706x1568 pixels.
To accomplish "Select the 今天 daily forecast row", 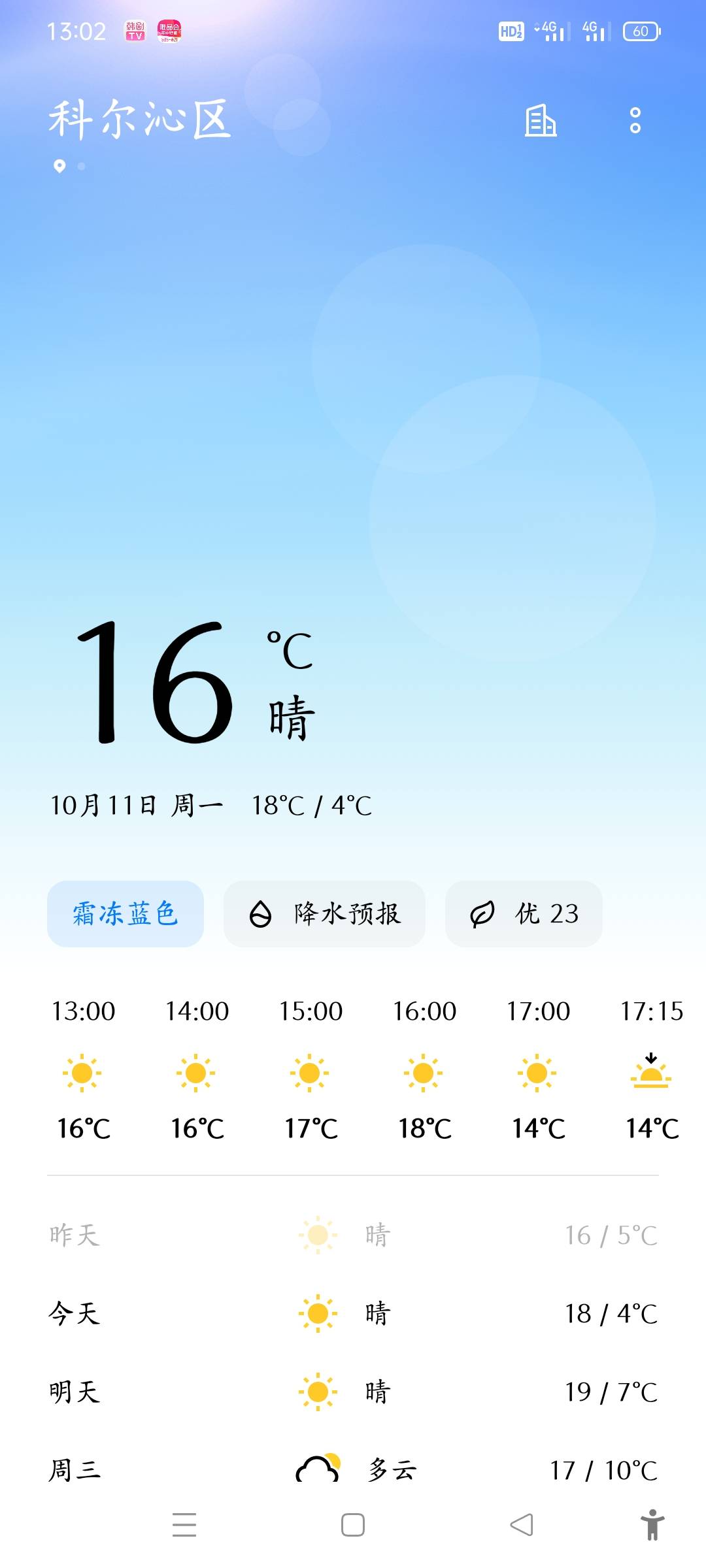I will click(353, 1313).
